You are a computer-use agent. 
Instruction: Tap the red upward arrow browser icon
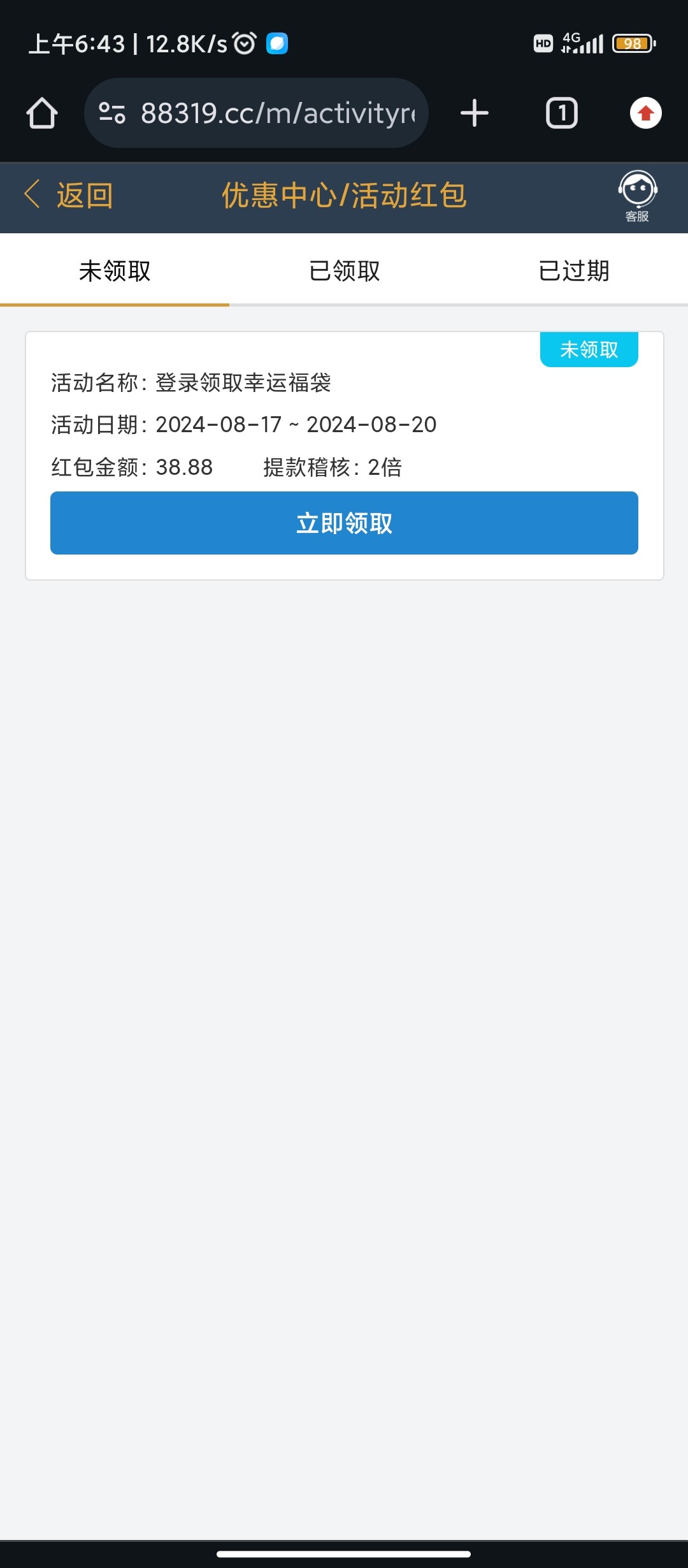(645, 113)
